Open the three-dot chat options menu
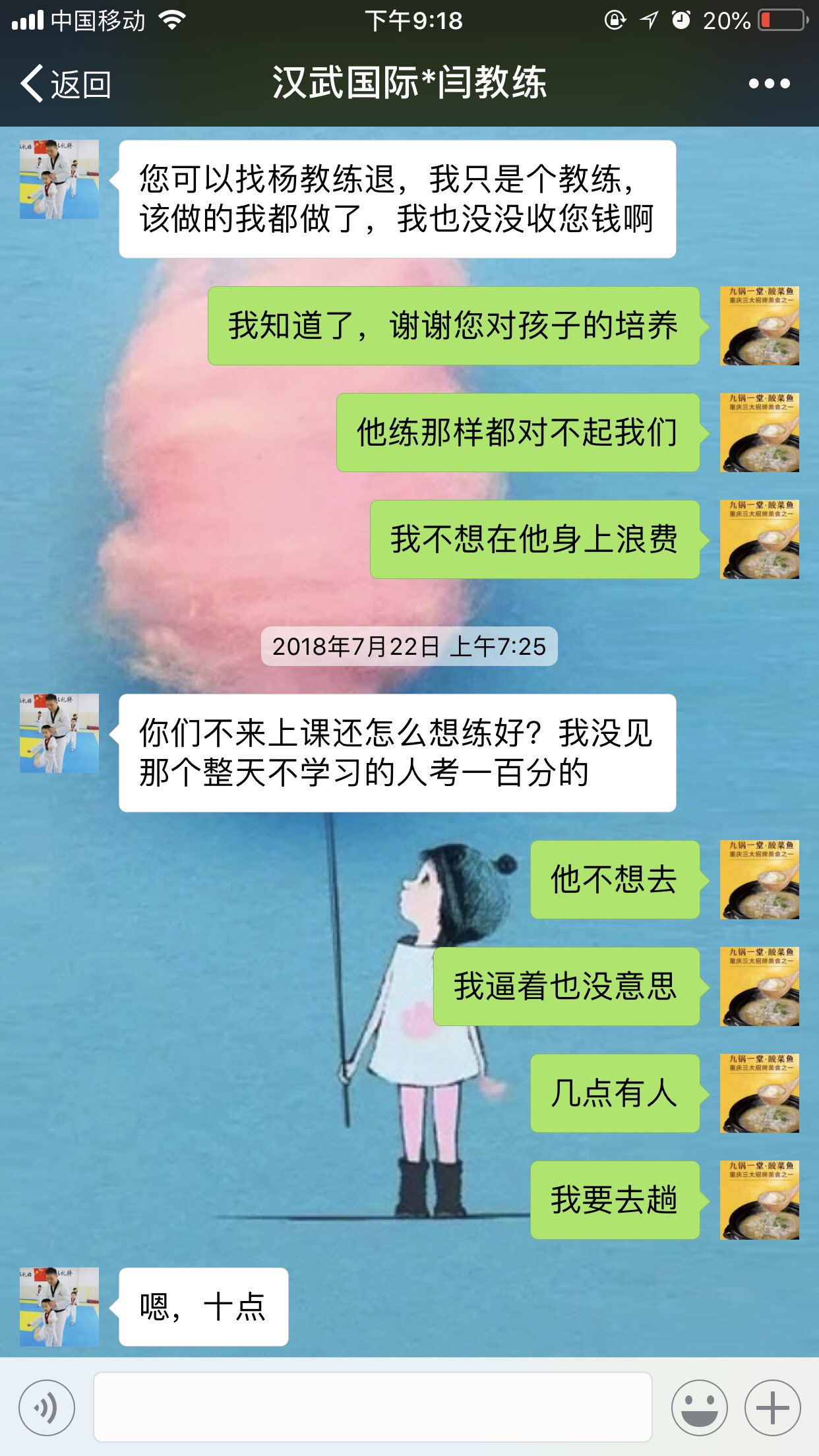Viewport: 819px width, 1456px height. click(769, 84)
